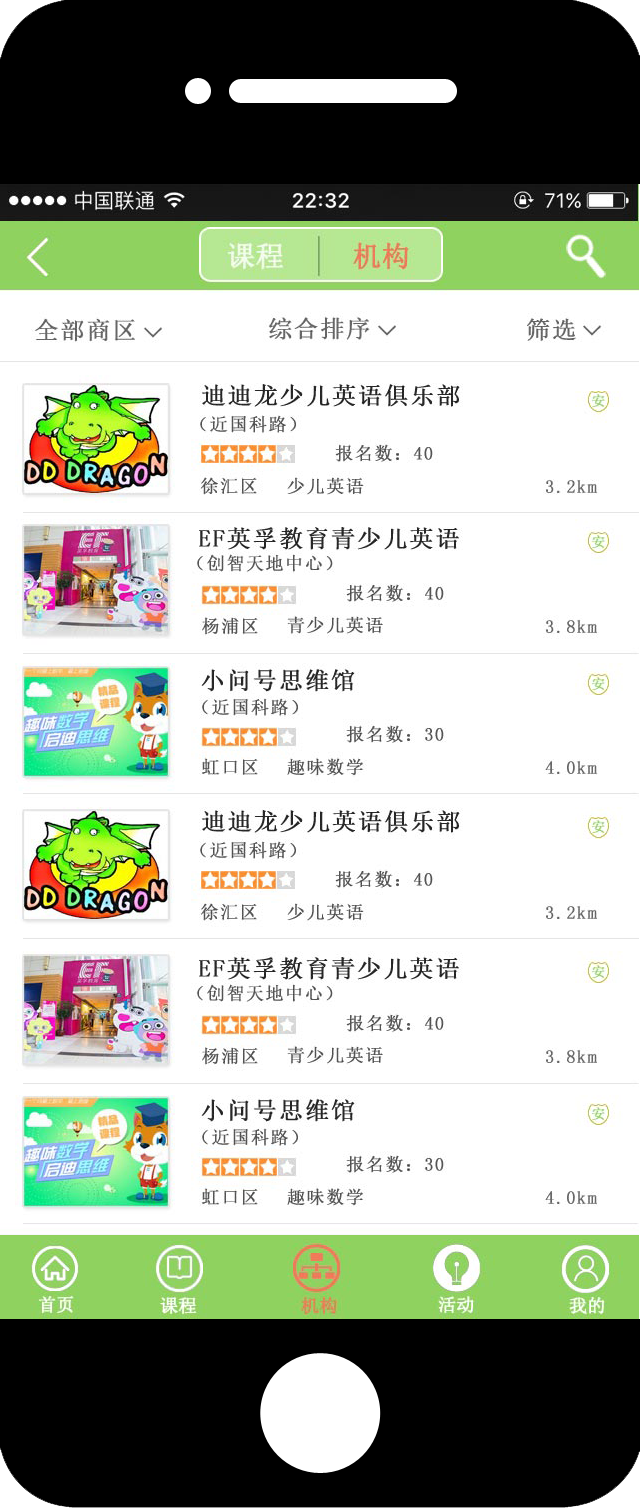Viewport: 640px width, 1508px height.
Task: Open the 综合排序 sorting dropdown
Action: (332, 328)
